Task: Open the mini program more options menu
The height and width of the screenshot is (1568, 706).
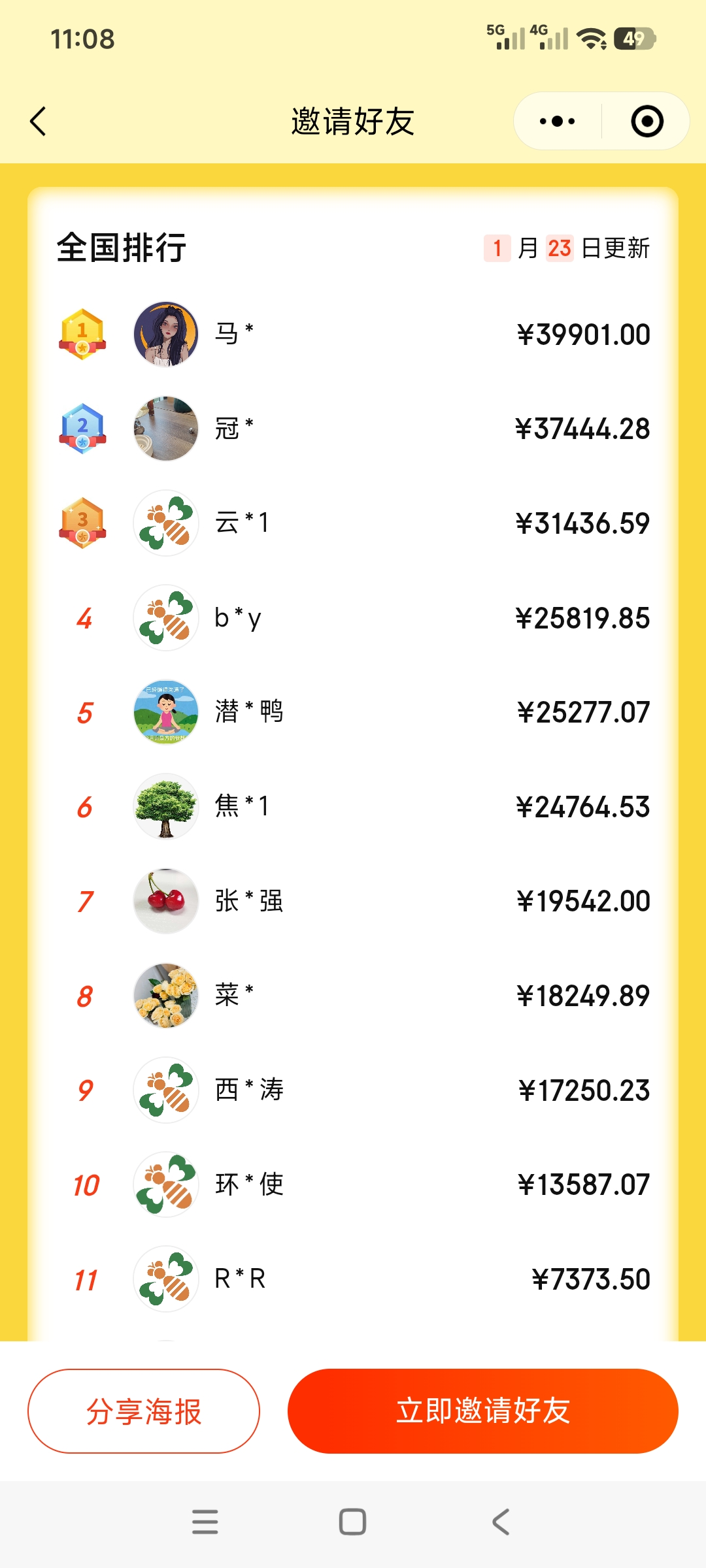Action: (557, 122)
